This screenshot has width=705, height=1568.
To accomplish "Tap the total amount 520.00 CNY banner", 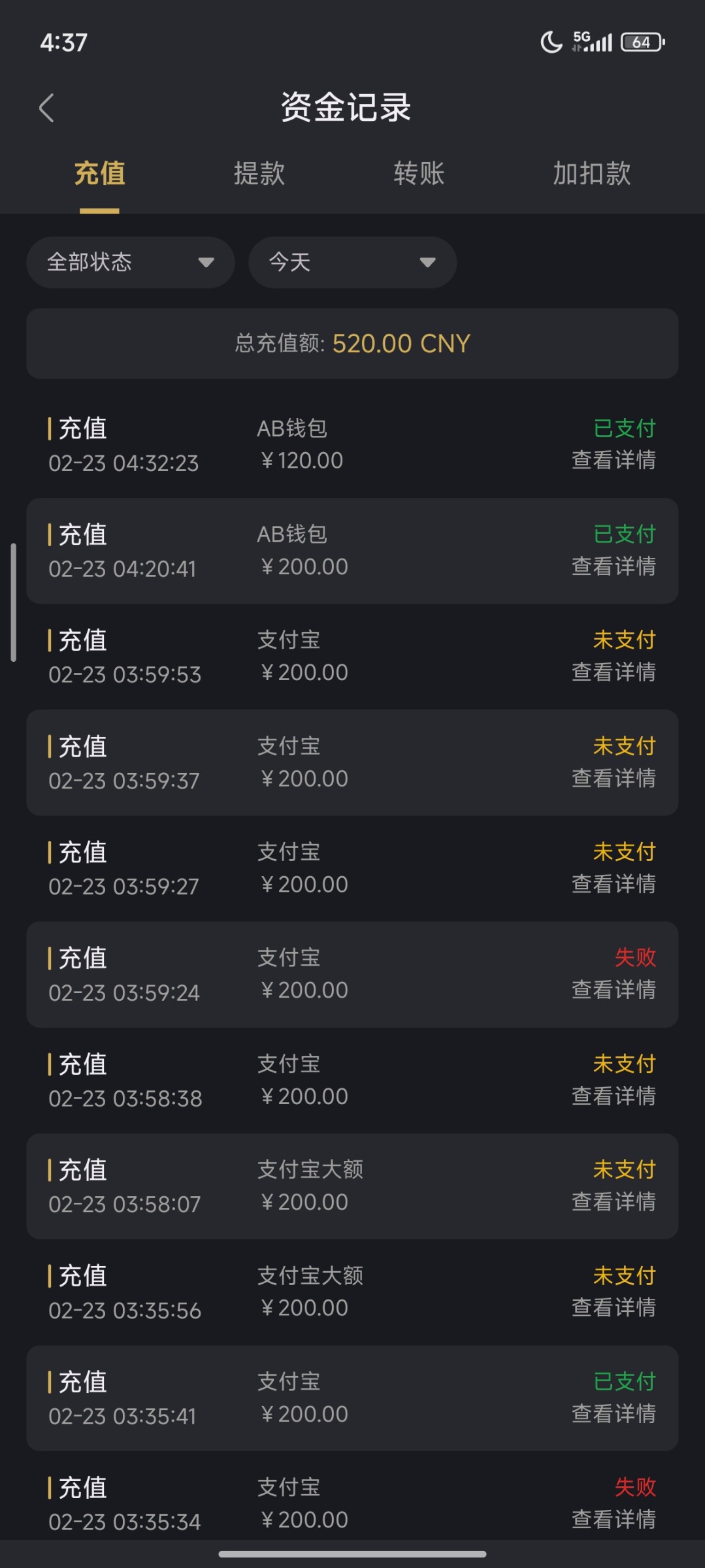I will coord(352,343).
